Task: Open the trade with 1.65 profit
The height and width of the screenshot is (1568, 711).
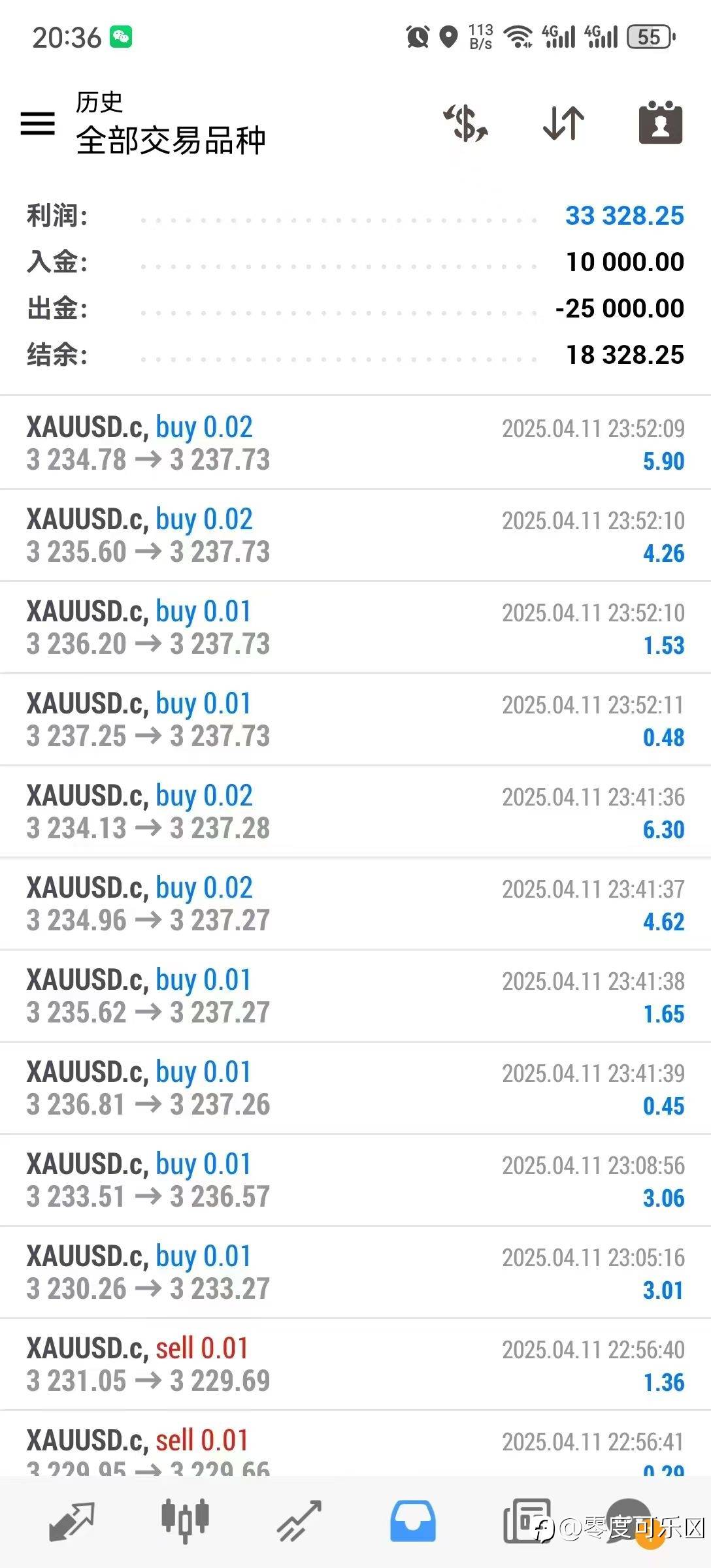Action: [x=355, y=996]
